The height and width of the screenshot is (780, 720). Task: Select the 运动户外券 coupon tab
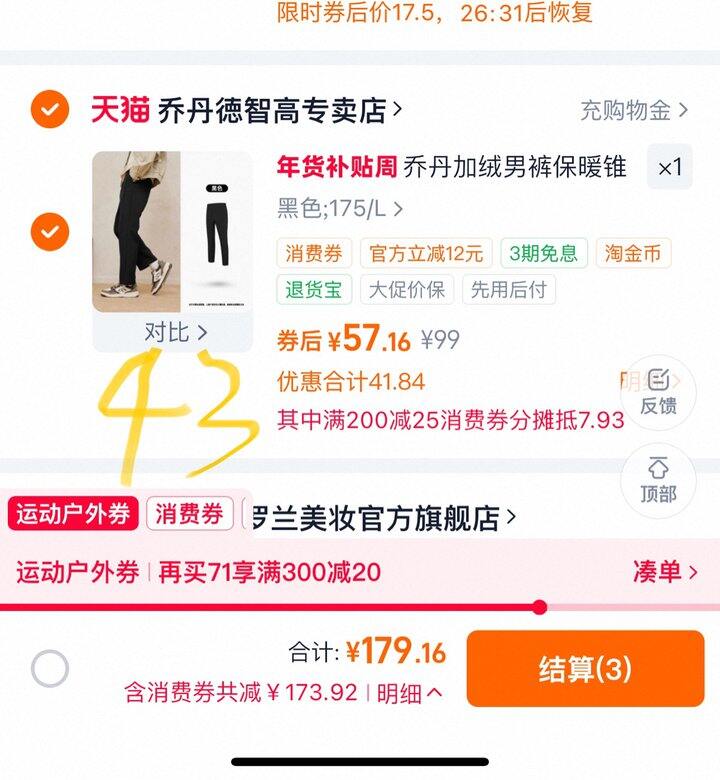(x=73, y=514)
